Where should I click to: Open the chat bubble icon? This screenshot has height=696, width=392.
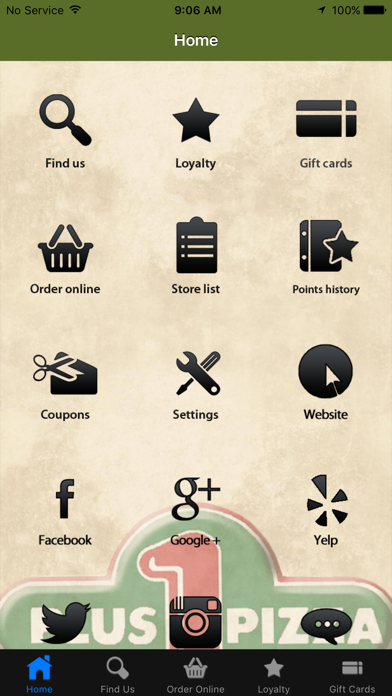(326, 626)
